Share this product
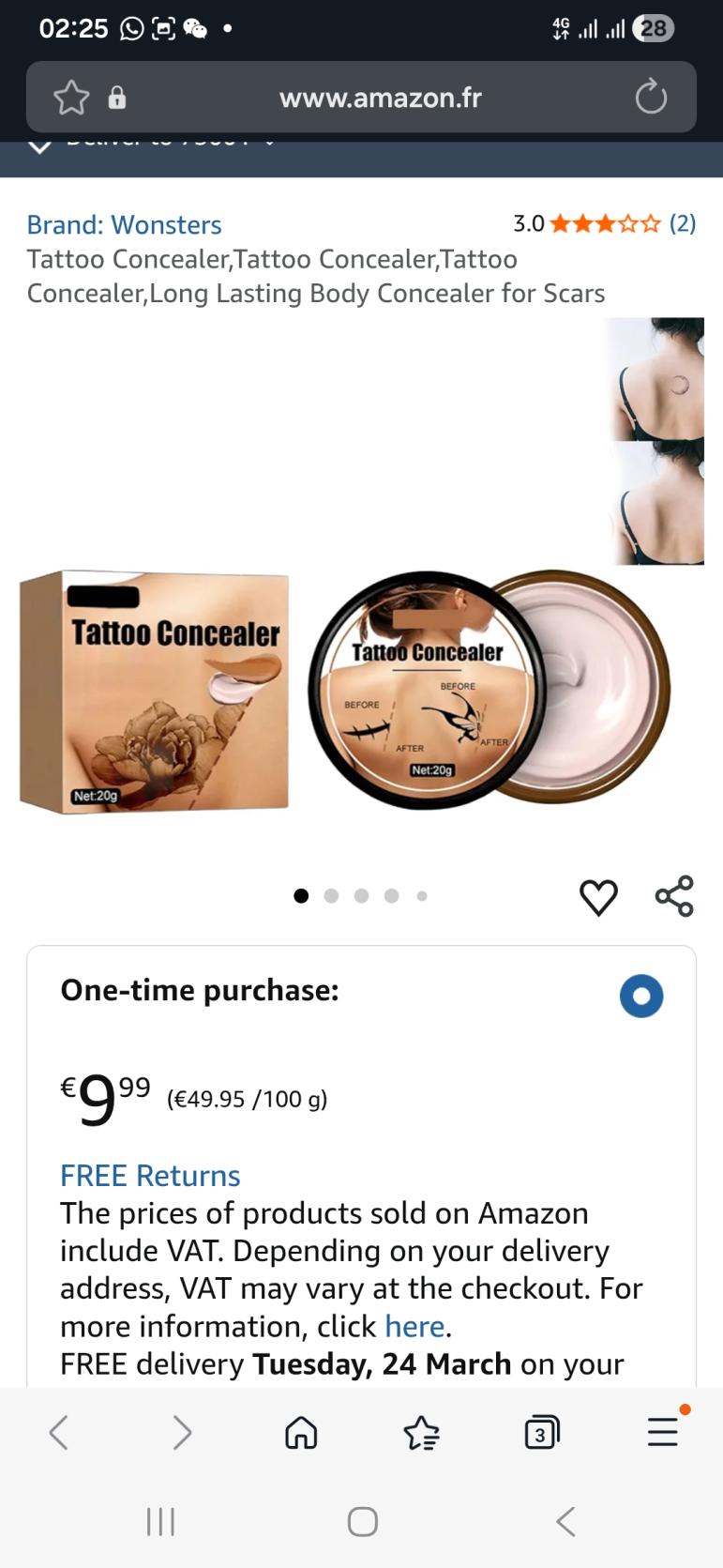Image resolution: width=723 pixels, height=1568 pixels. coord(674,896)
